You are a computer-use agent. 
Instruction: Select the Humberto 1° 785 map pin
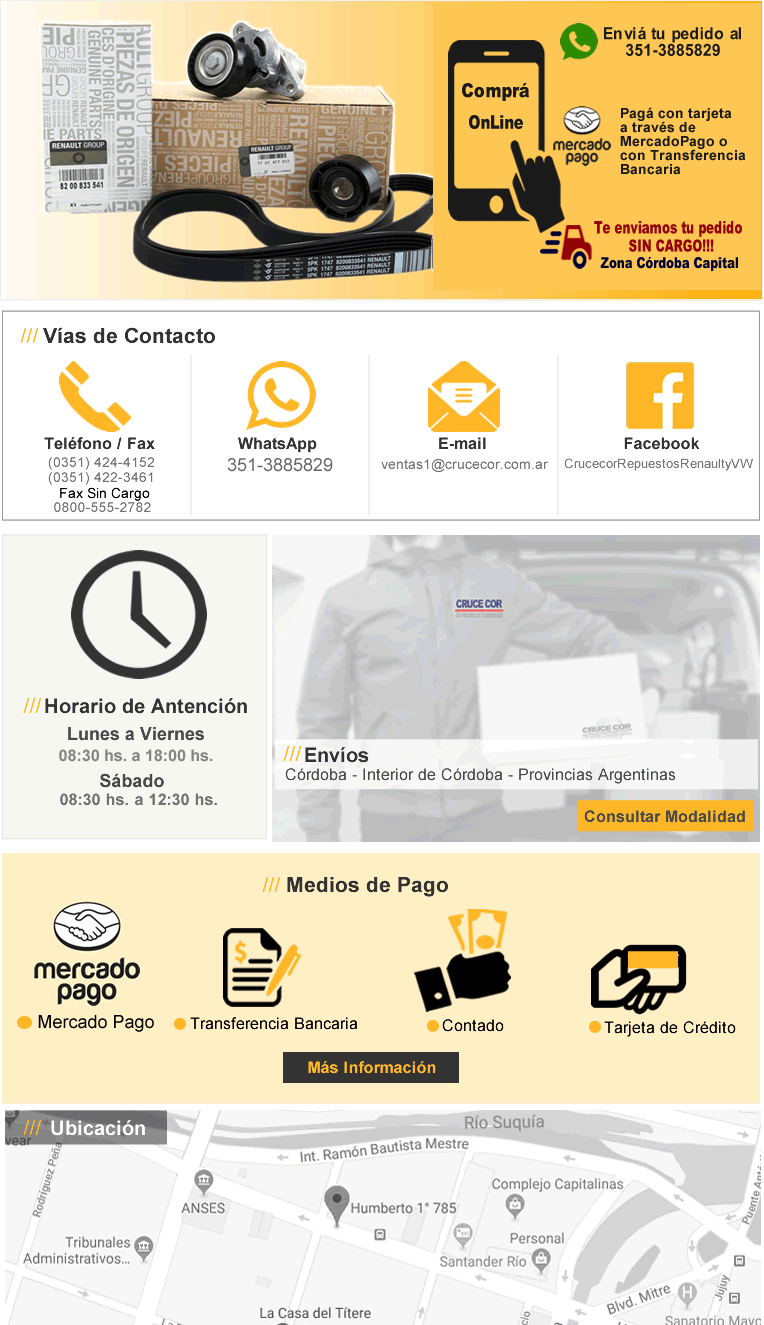(338, 1200)
